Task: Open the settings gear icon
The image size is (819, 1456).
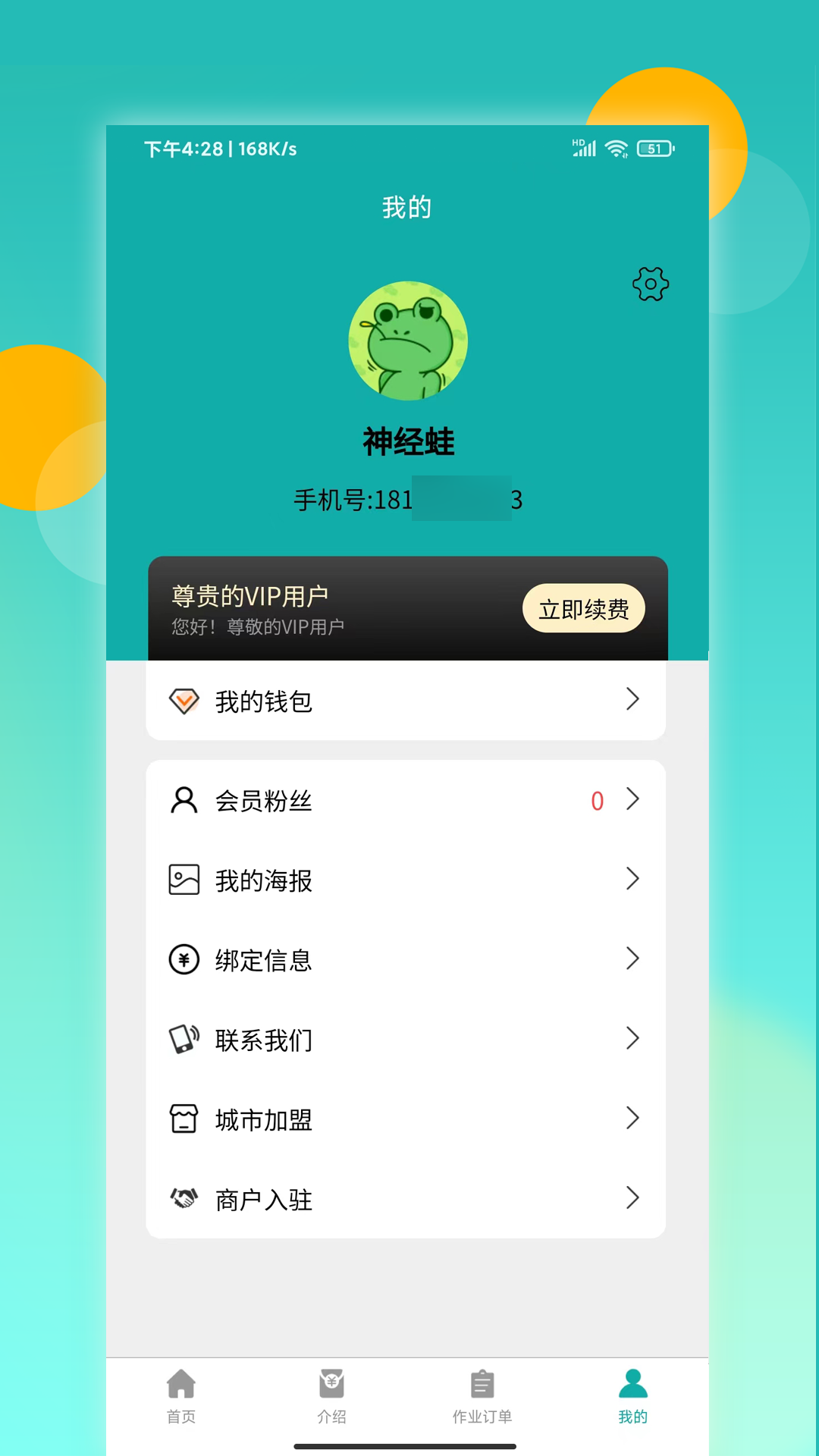Action: pos(651,284)
